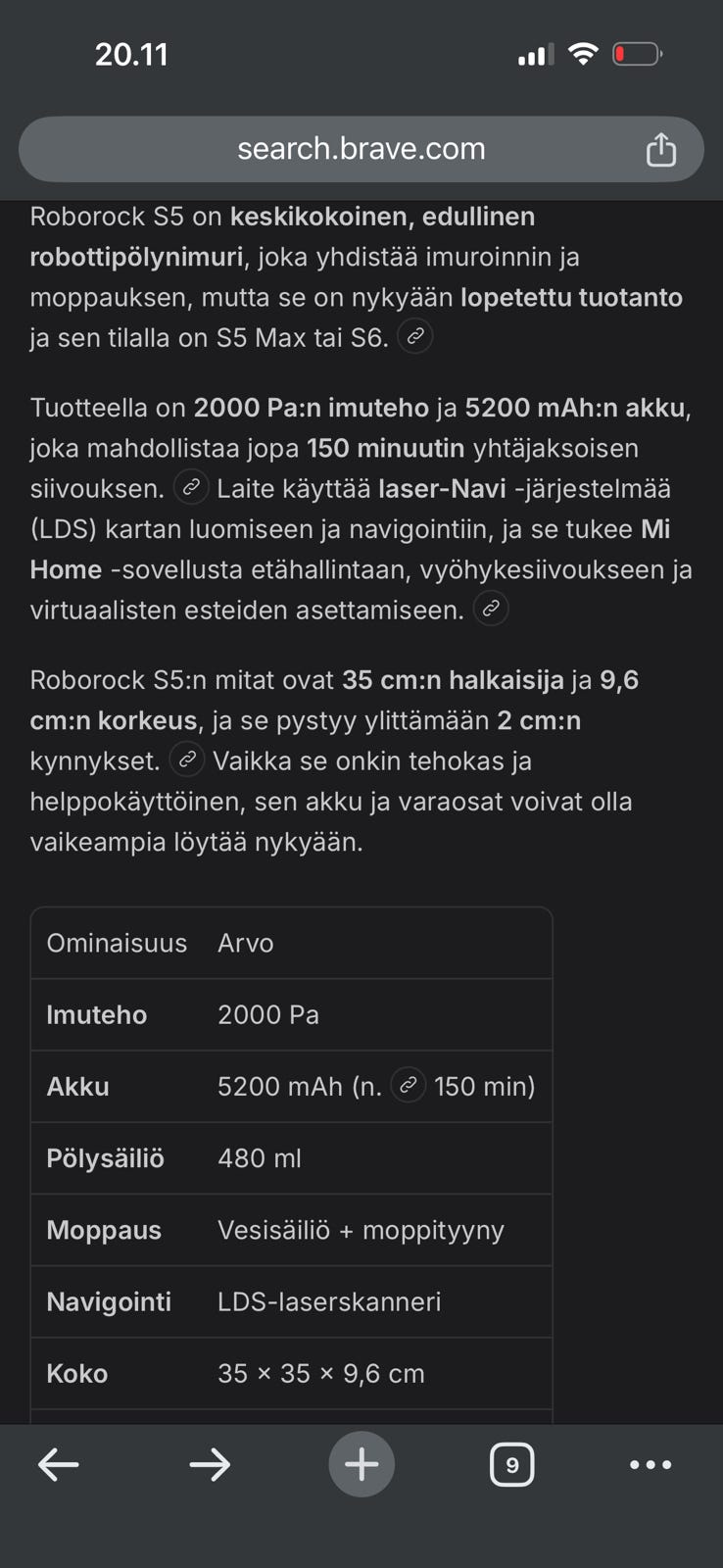Viewport: 723px width, 1568px height.
Task: Tap the search.brave.com address bar
Action: tap(361, 149)
